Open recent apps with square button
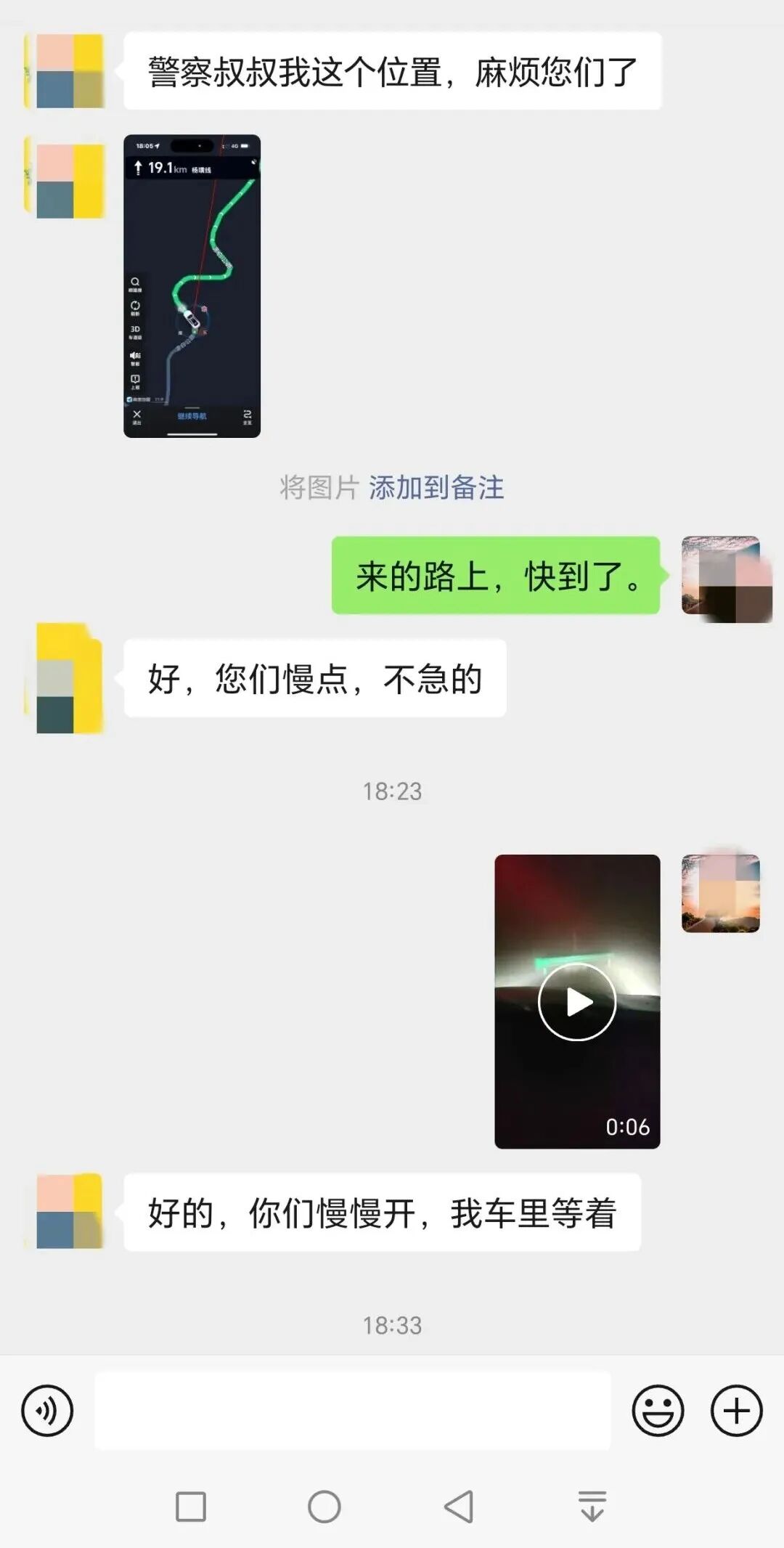Image resolution: width=784 pixels, height=1548 pixels. click(191, 1507)
